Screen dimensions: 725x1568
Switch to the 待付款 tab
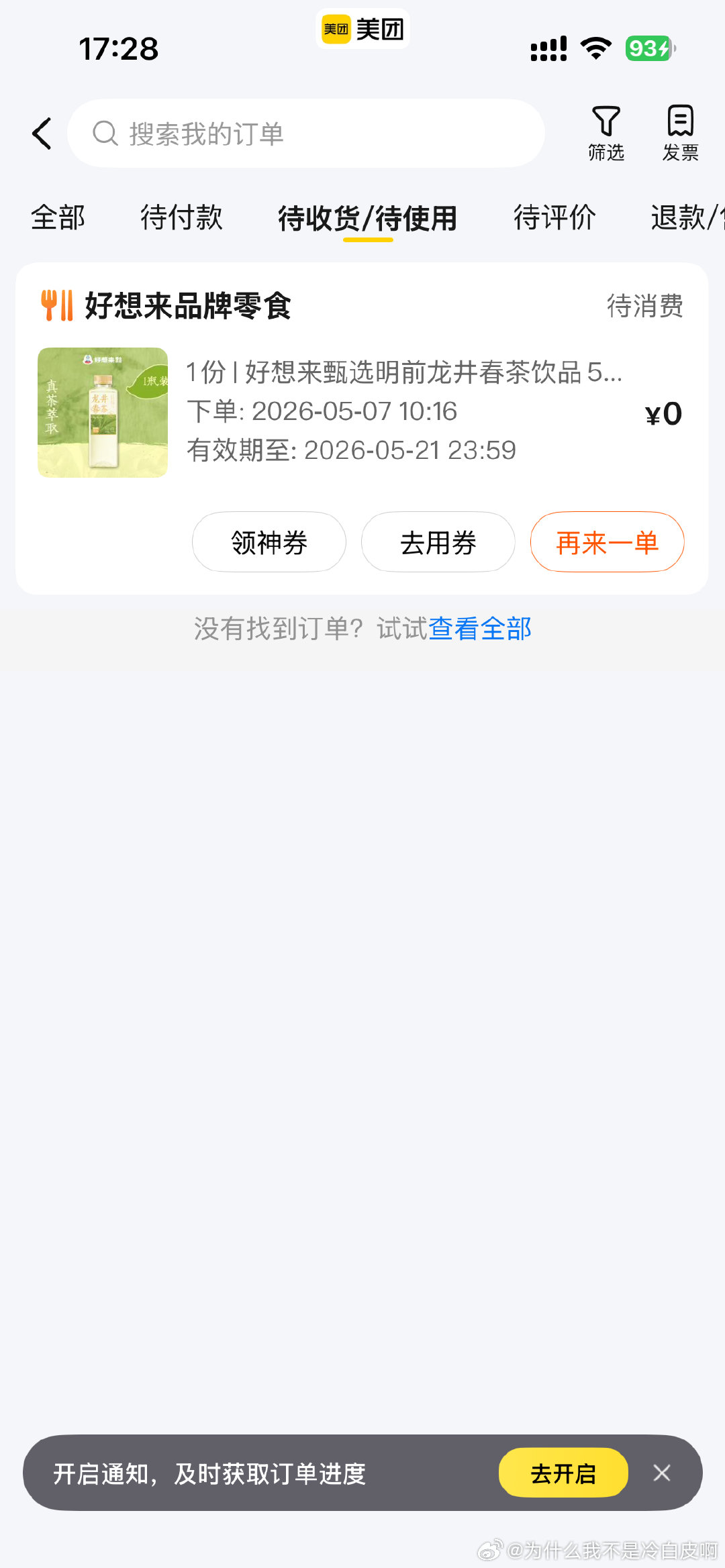click(x=181, y=218)
